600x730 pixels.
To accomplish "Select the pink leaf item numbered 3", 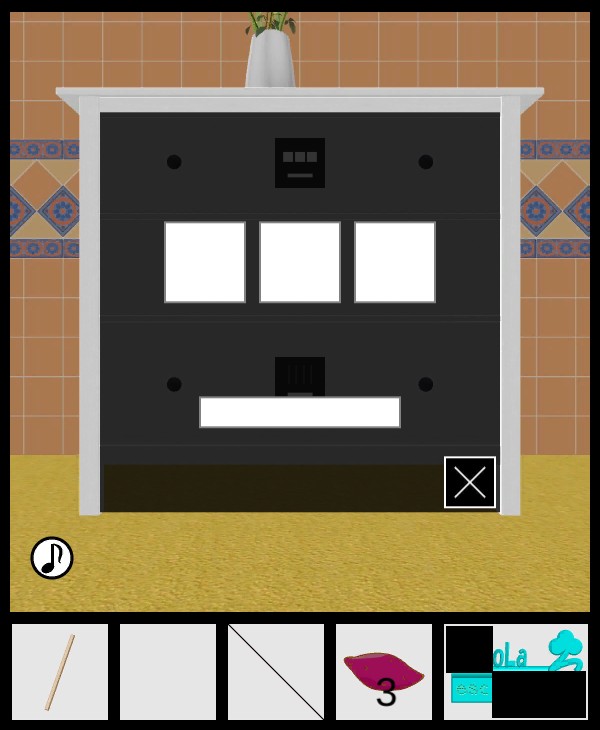I will click(x=384, y=672).
